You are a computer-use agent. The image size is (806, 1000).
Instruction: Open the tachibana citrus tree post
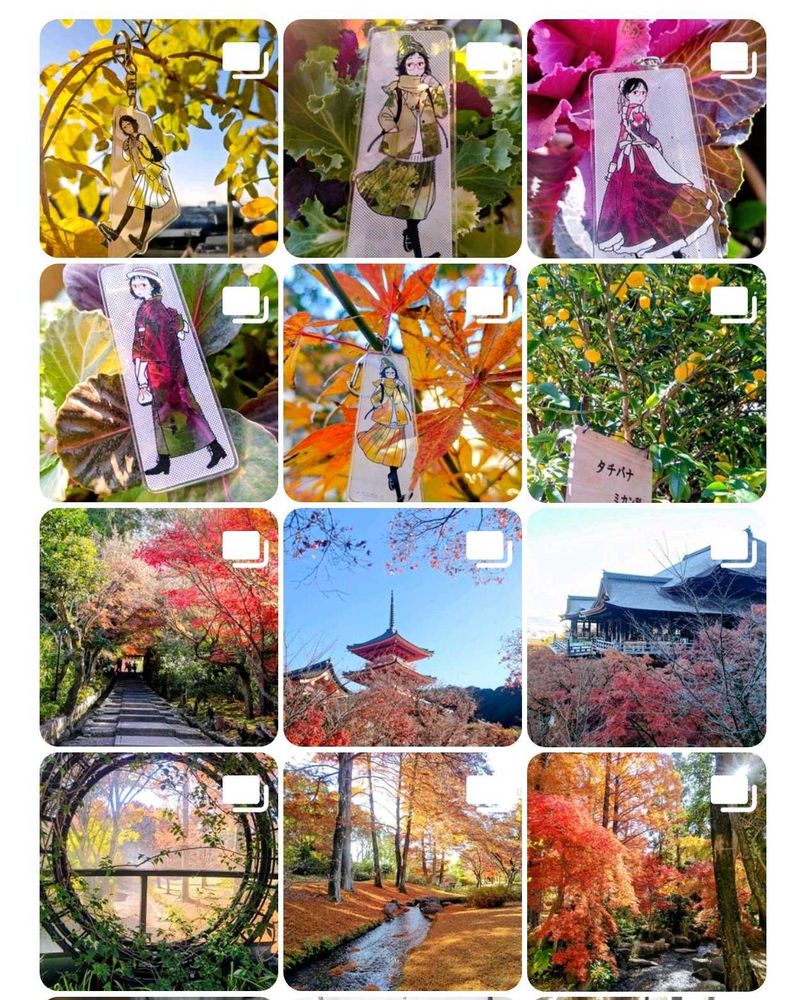646,382
